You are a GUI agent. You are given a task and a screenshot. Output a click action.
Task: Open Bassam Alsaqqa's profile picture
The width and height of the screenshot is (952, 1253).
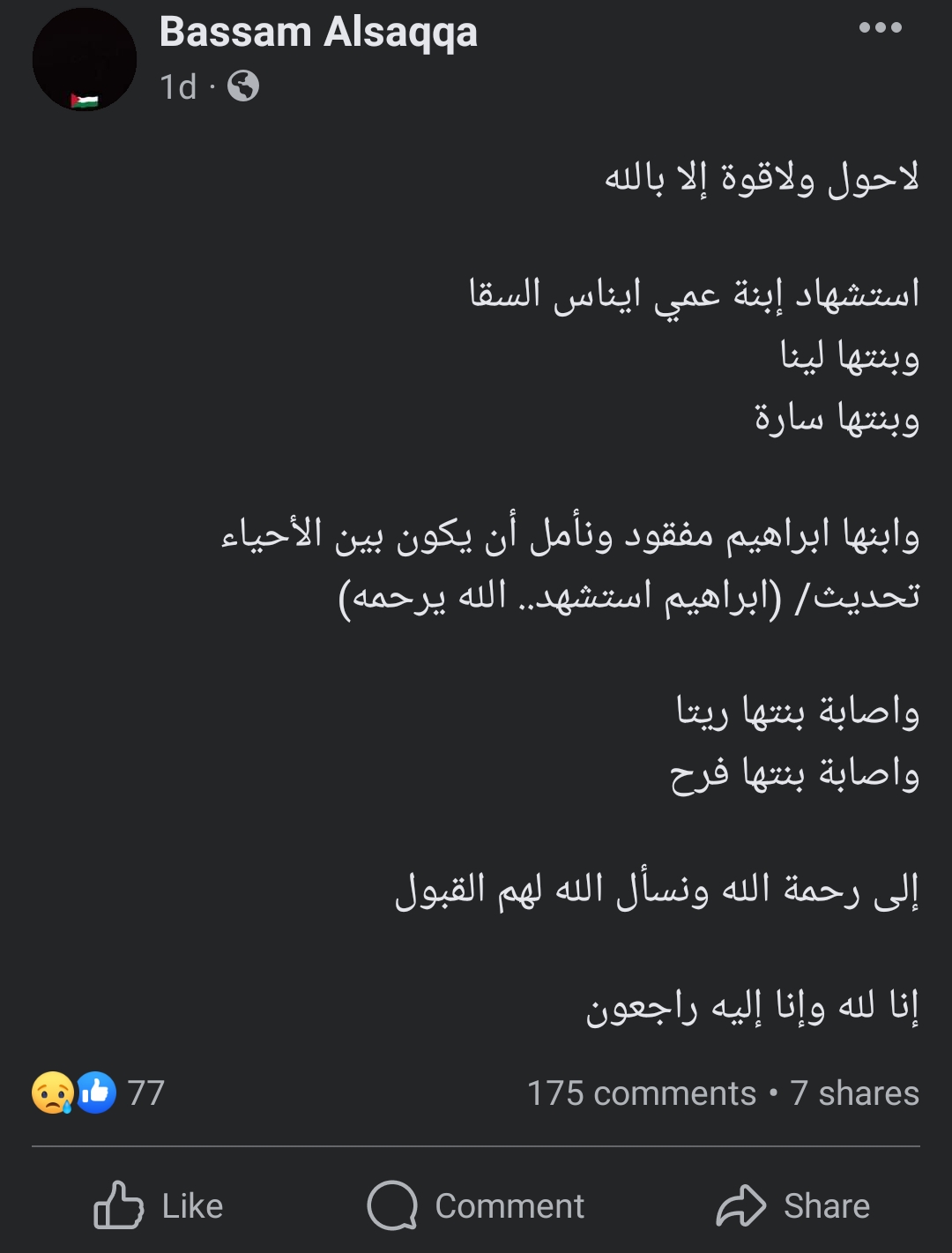[x=85, y=60]
